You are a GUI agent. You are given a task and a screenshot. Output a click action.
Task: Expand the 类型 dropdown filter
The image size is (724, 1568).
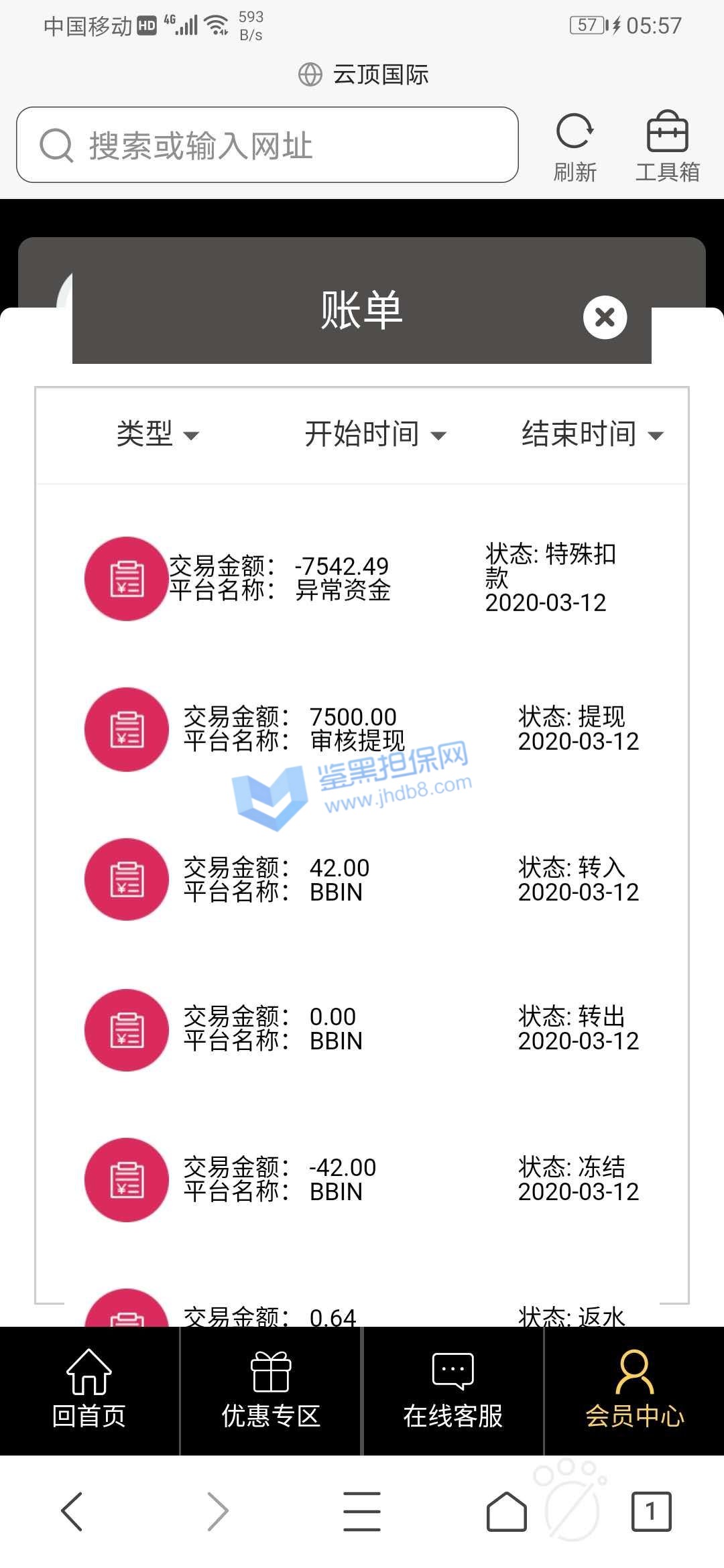[158, 434]
